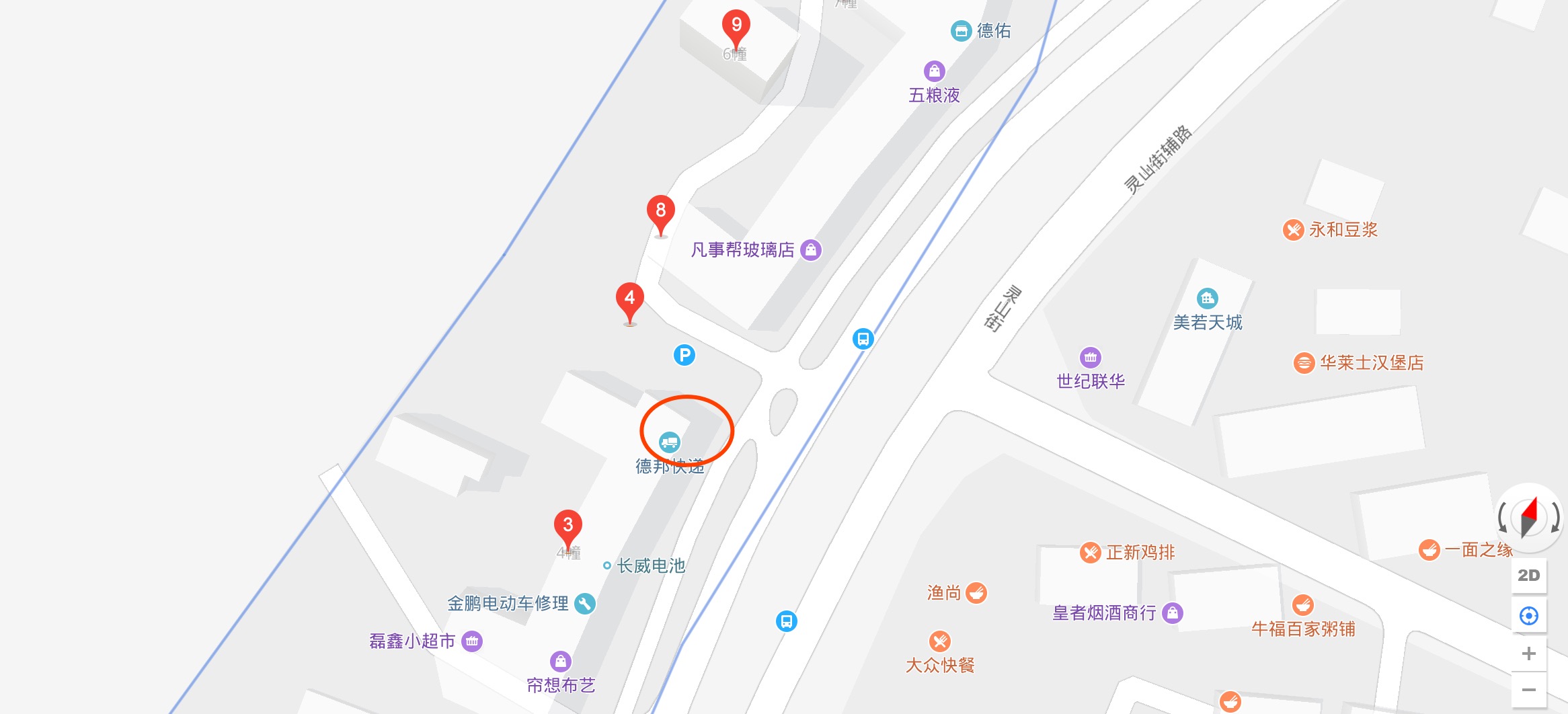
Task: Zoom in with the plus button
Action: click(1528, 653)
